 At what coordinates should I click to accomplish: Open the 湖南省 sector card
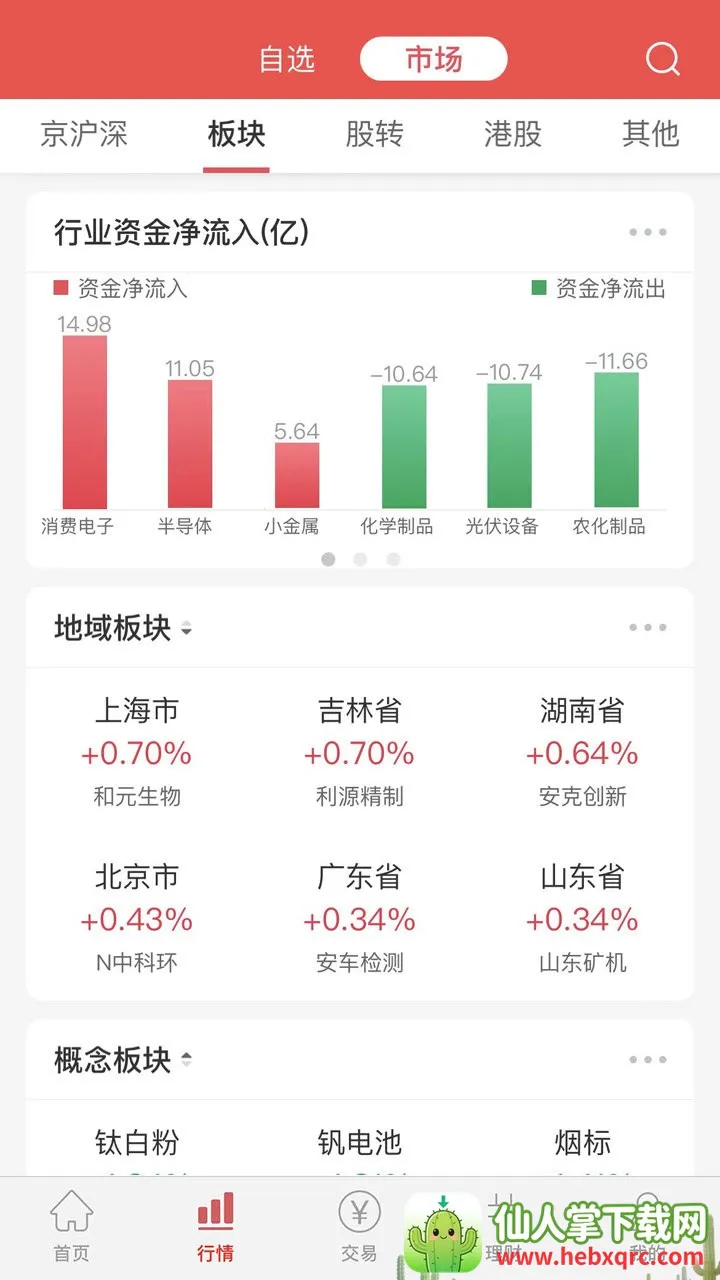pos(582,752)
